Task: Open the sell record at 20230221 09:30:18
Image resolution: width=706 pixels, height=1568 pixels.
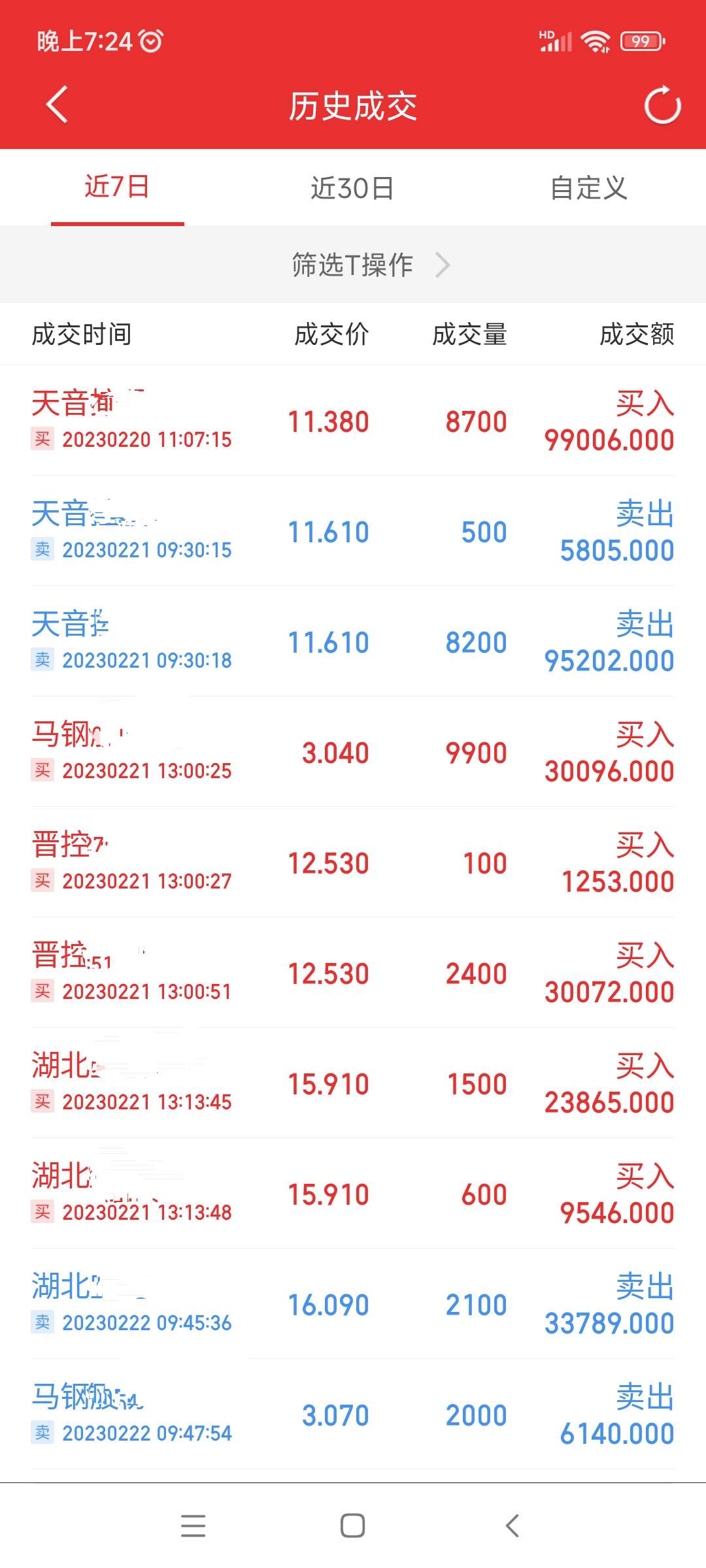Action: point(353,642)
